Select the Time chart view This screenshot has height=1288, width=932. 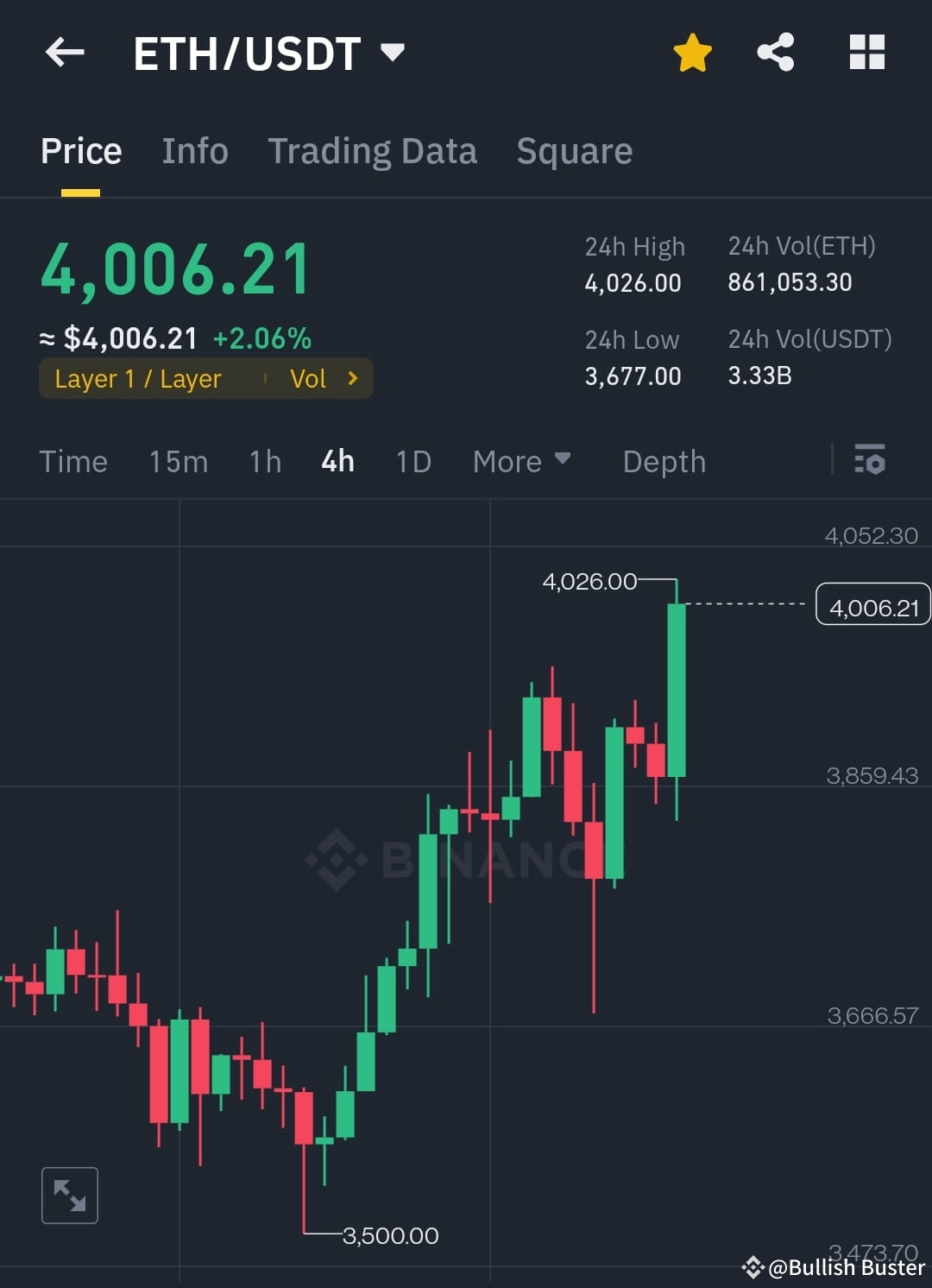73,461
